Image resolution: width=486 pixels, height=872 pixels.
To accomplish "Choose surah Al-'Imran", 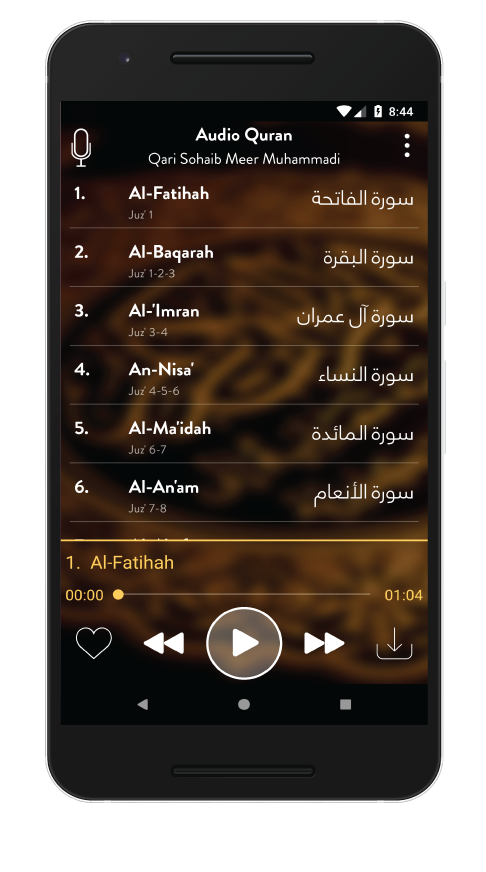I will (x=244, y=316).
